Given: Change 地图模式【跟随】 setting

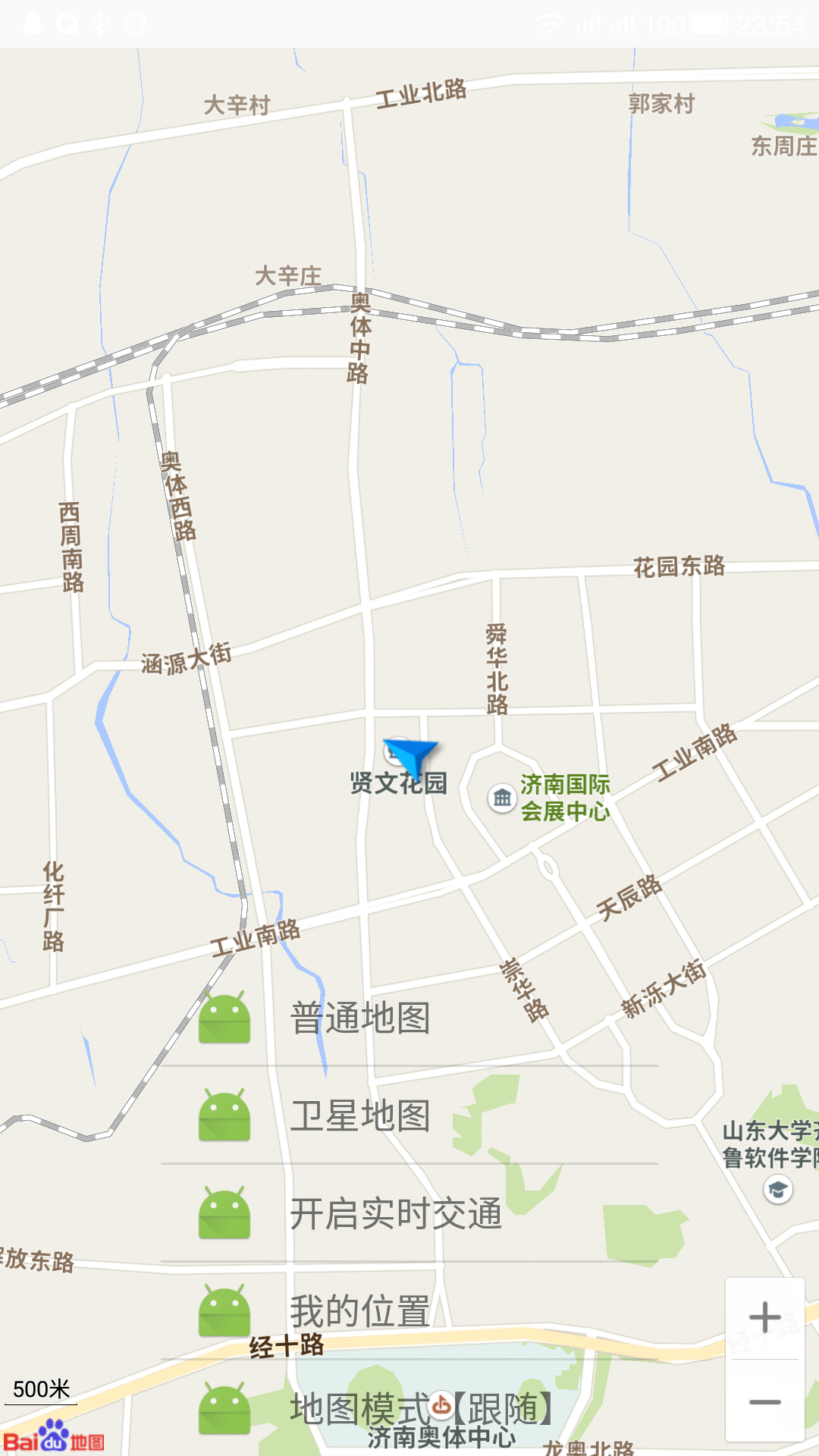Looking at the screenshot, I should click(419, 1409).
